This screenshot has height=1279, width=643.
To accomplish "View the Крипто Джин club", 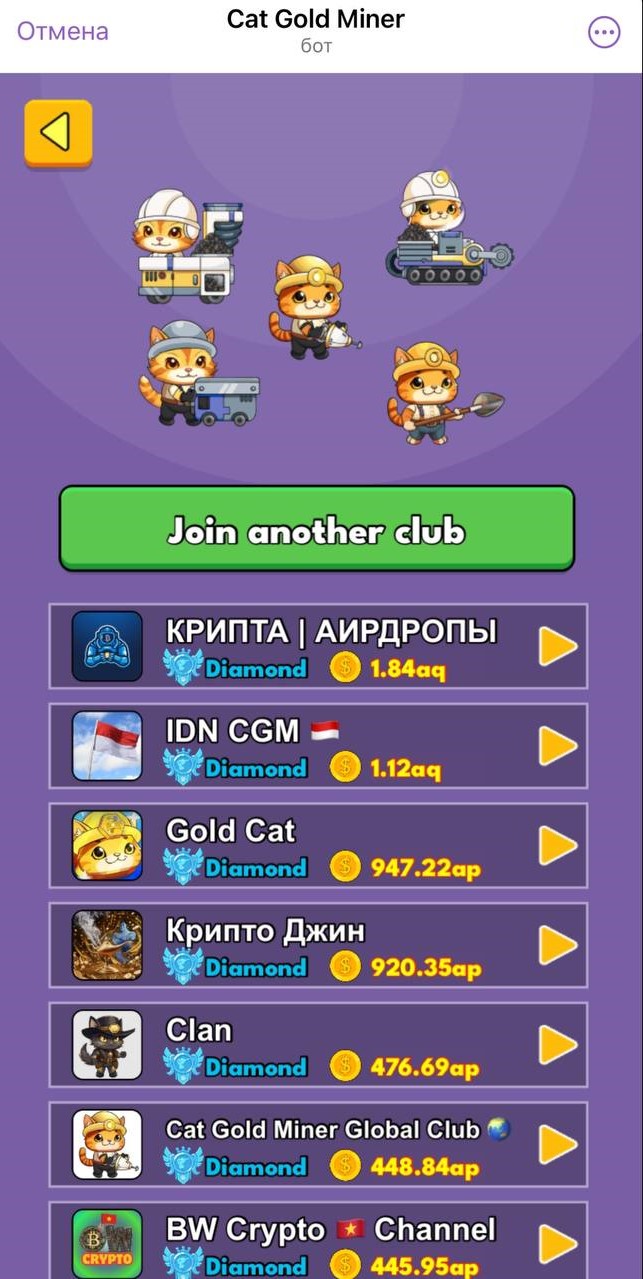I will pyautogui.click(x=318, y=946).
